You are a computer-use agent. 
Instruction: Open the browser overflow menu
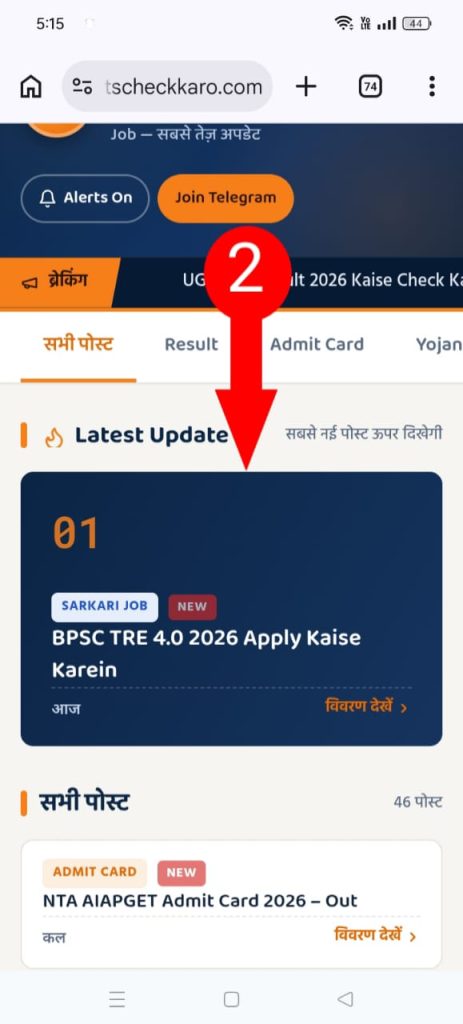(x=432, y=86)
